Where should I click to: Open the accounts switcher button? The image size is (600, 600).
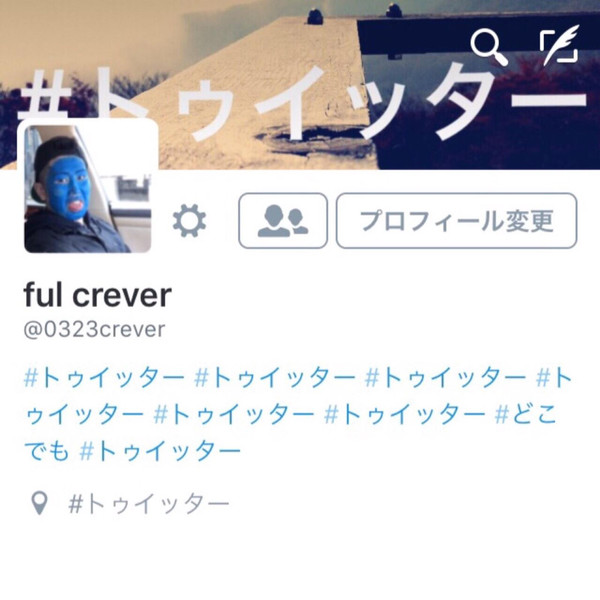pos(283,221)
